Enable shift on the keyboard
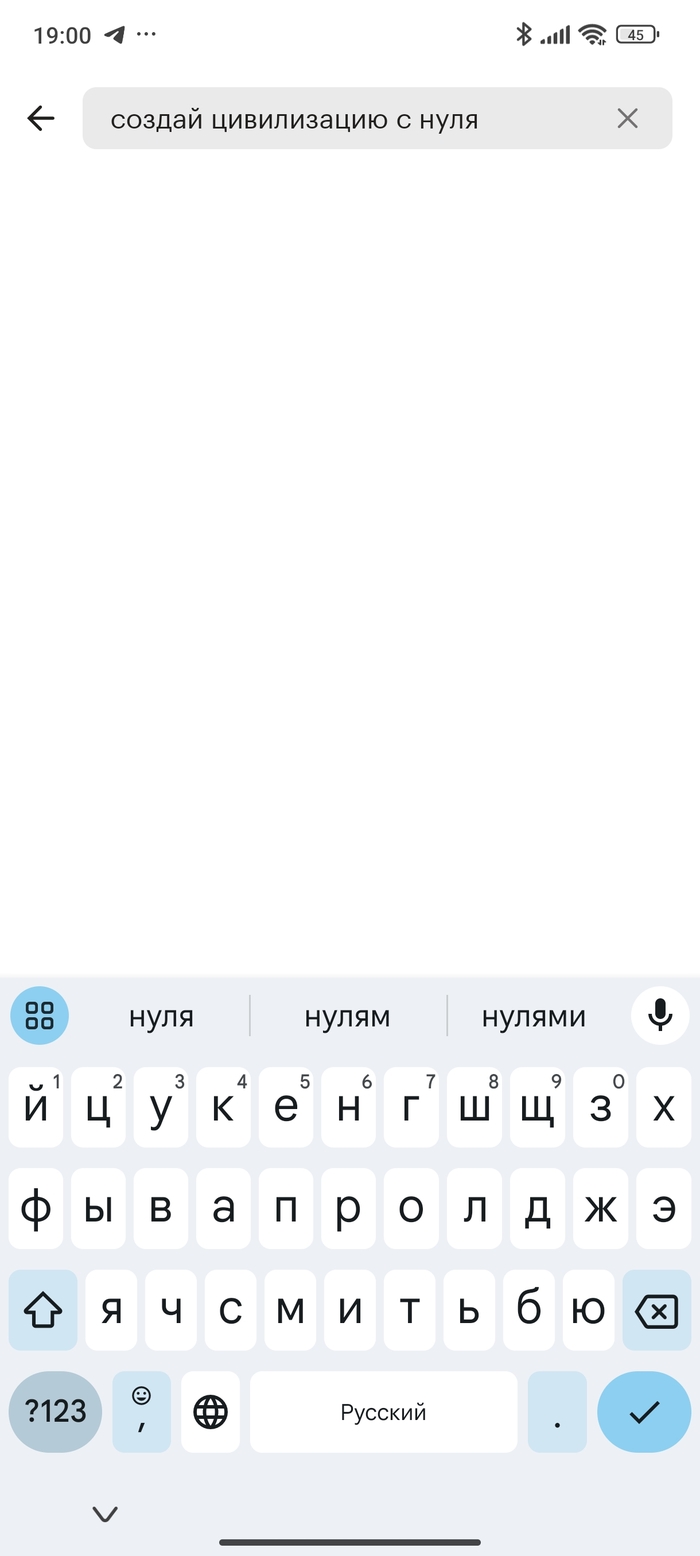The image size is (700, 1556). pos(43,1310)
